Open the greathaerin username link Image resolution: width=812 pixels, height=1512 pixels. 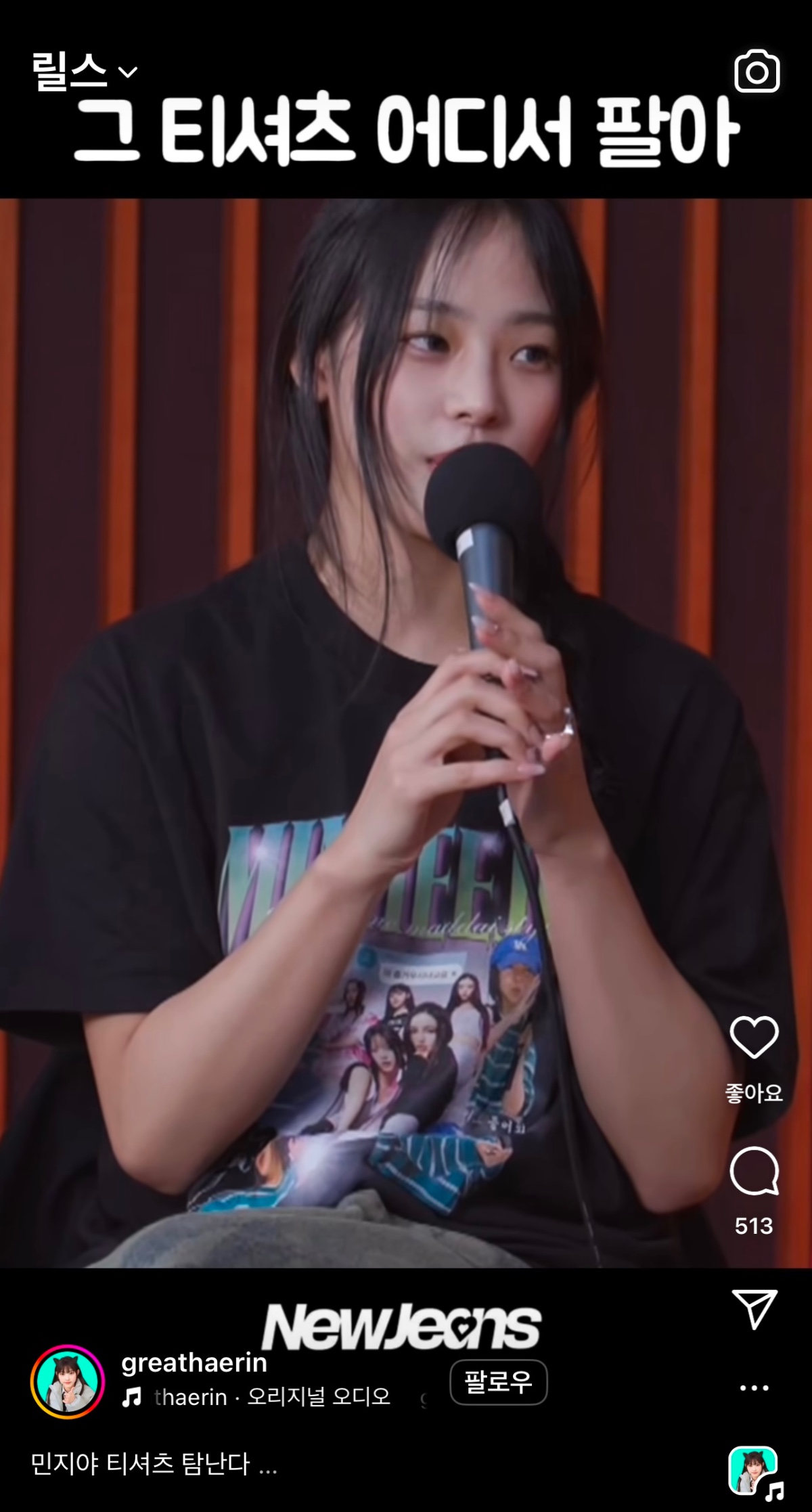pos(194,1363)
